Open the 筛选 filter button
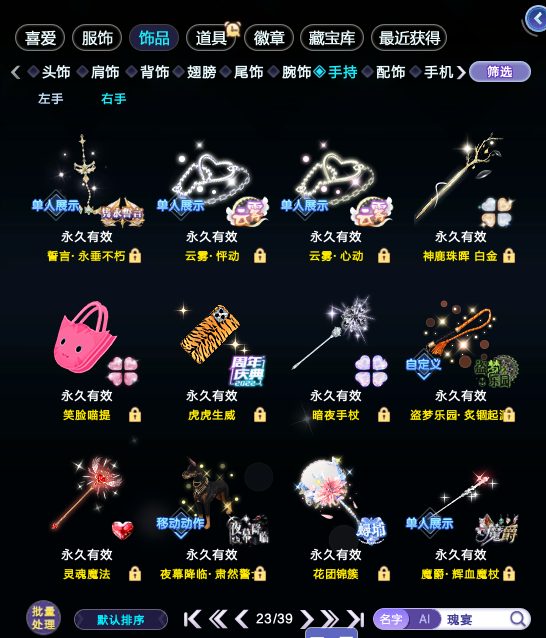This screenshot has width=546, height=638. [x=500, y=72]
